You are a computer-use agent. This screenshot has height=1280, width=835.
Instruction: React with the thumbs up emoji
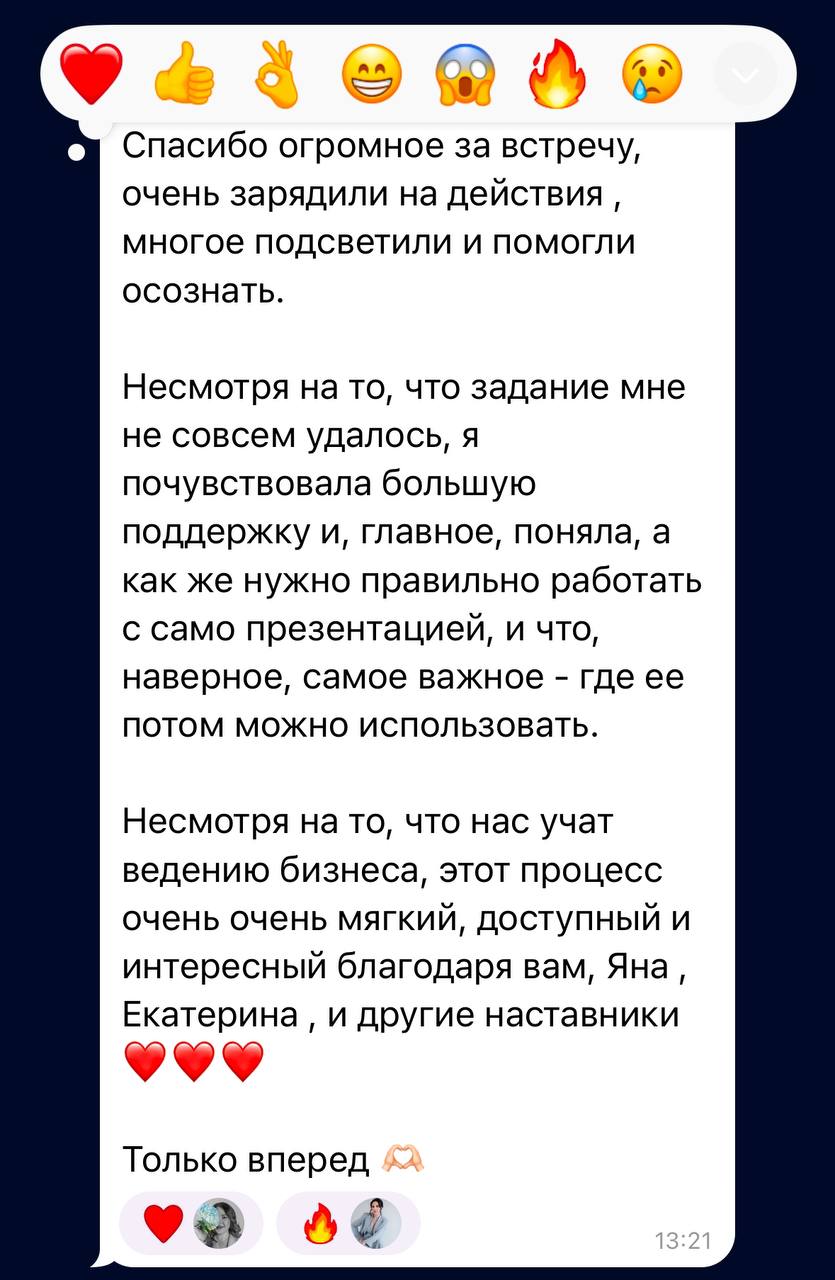tap(184, 75)
